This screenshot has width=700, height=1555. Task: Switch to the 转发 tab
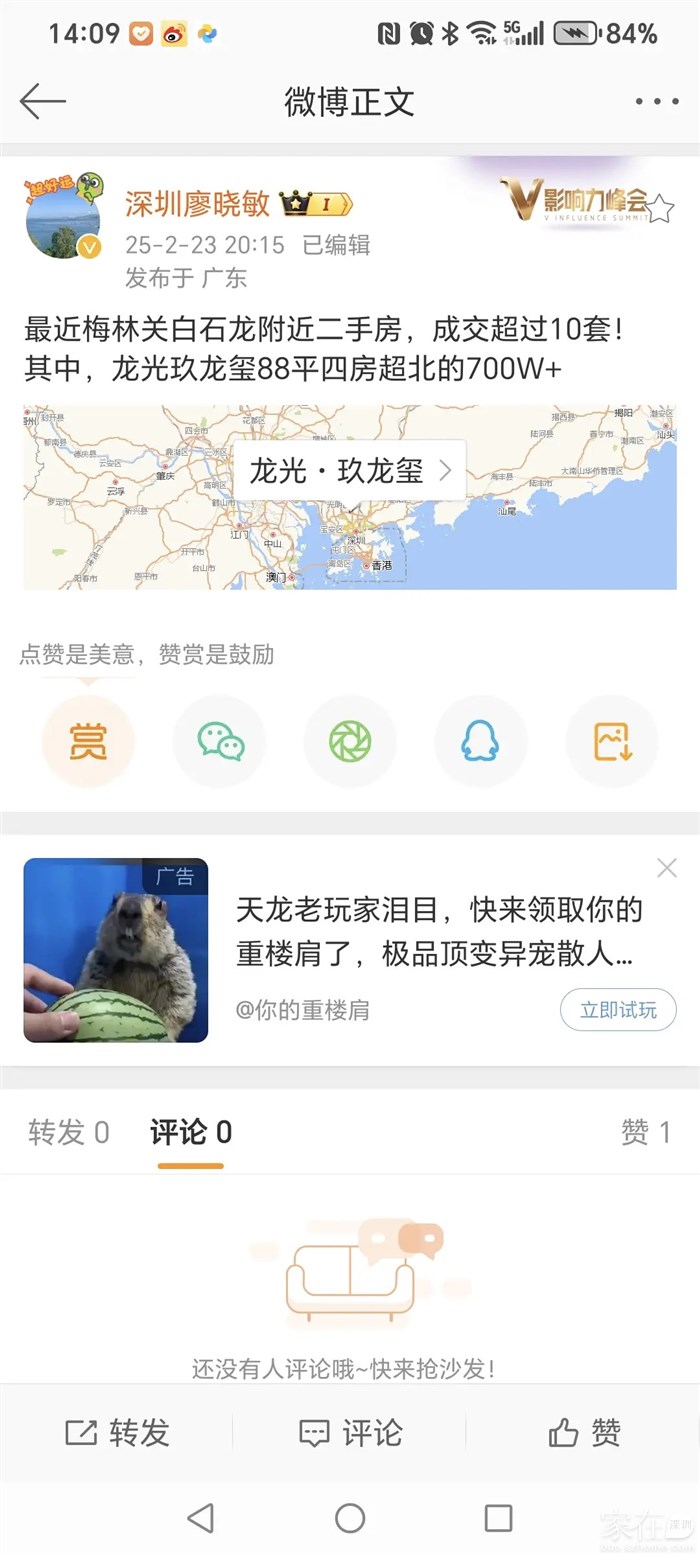click(x=68, y=1133)
